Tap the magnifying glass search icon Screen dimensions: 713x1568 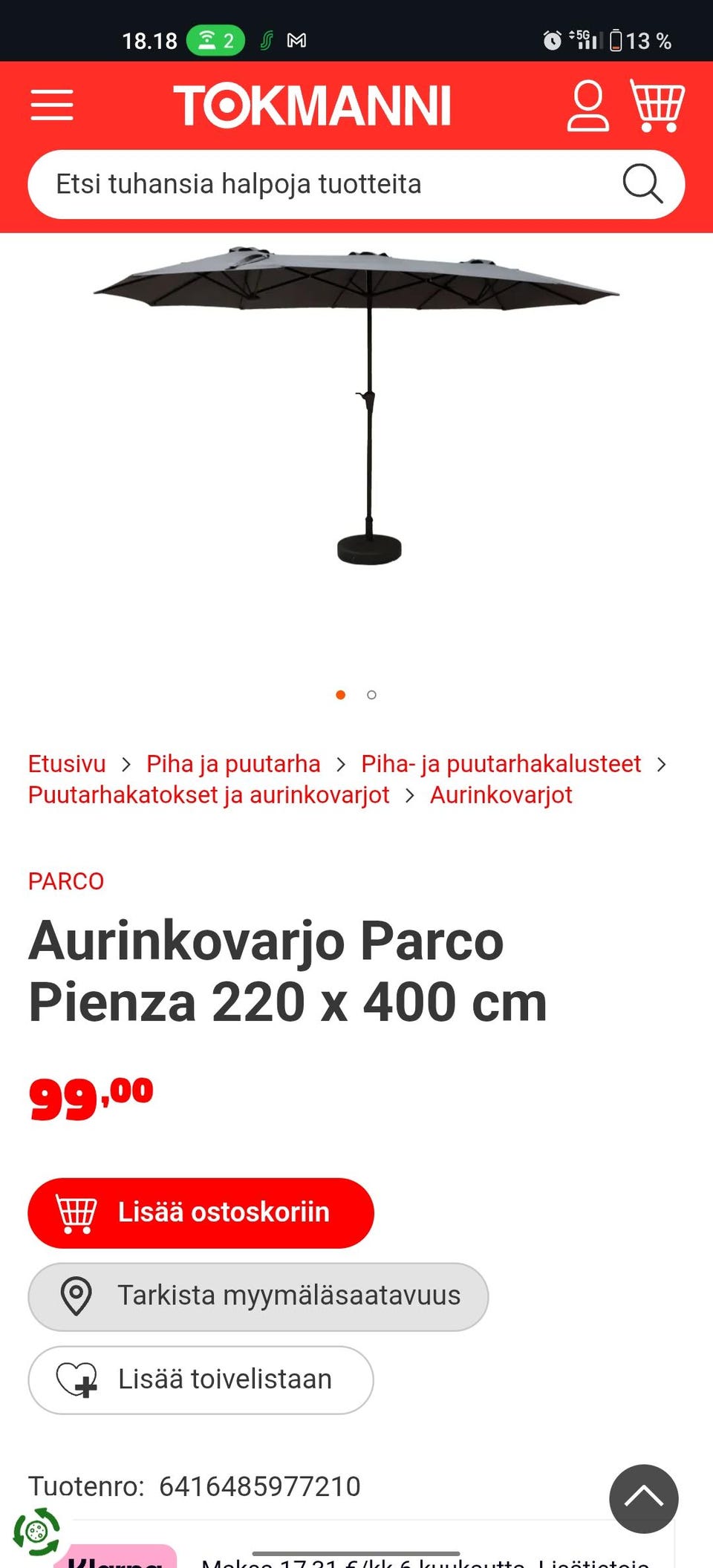[x=642, y=183]
